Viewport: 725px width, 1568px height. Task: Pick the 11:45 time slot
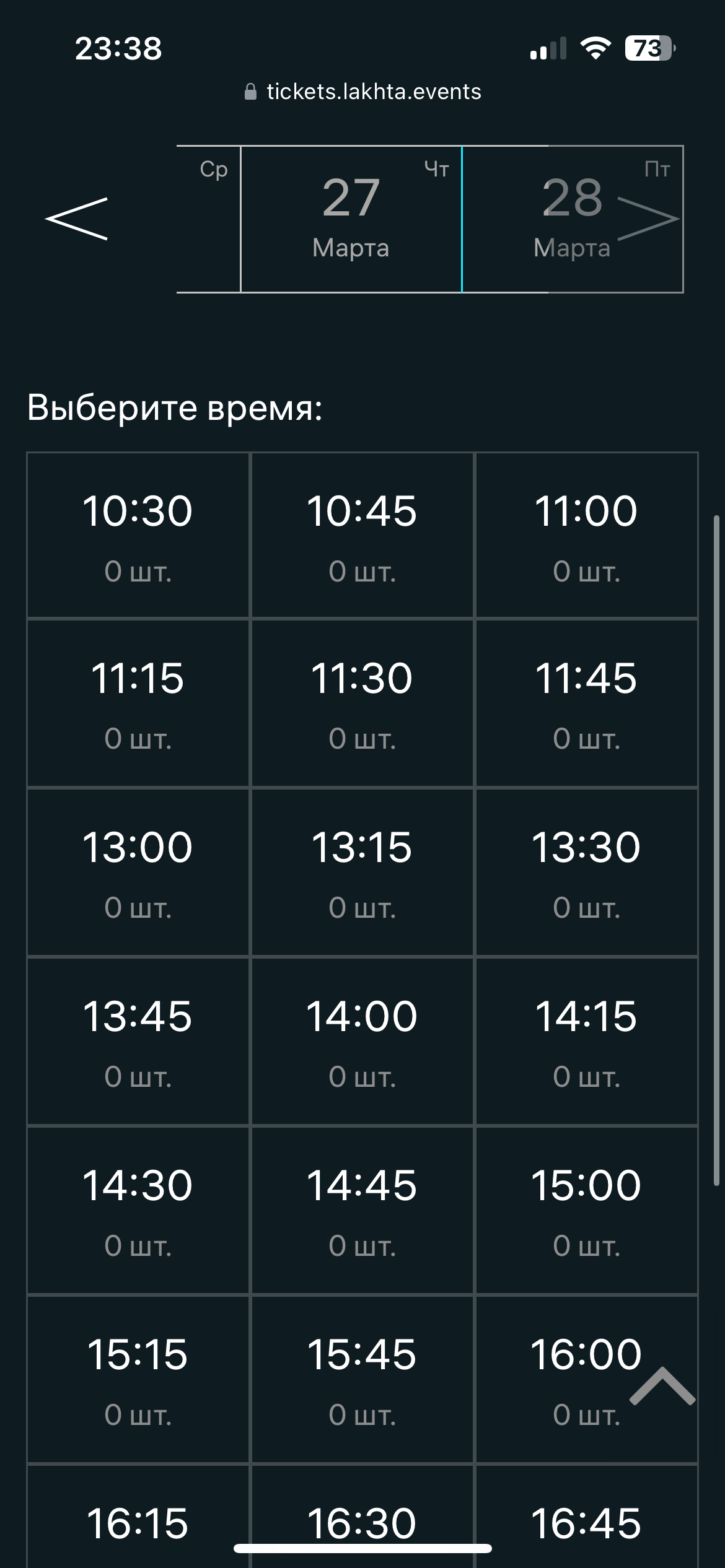[x=586, y=703]
